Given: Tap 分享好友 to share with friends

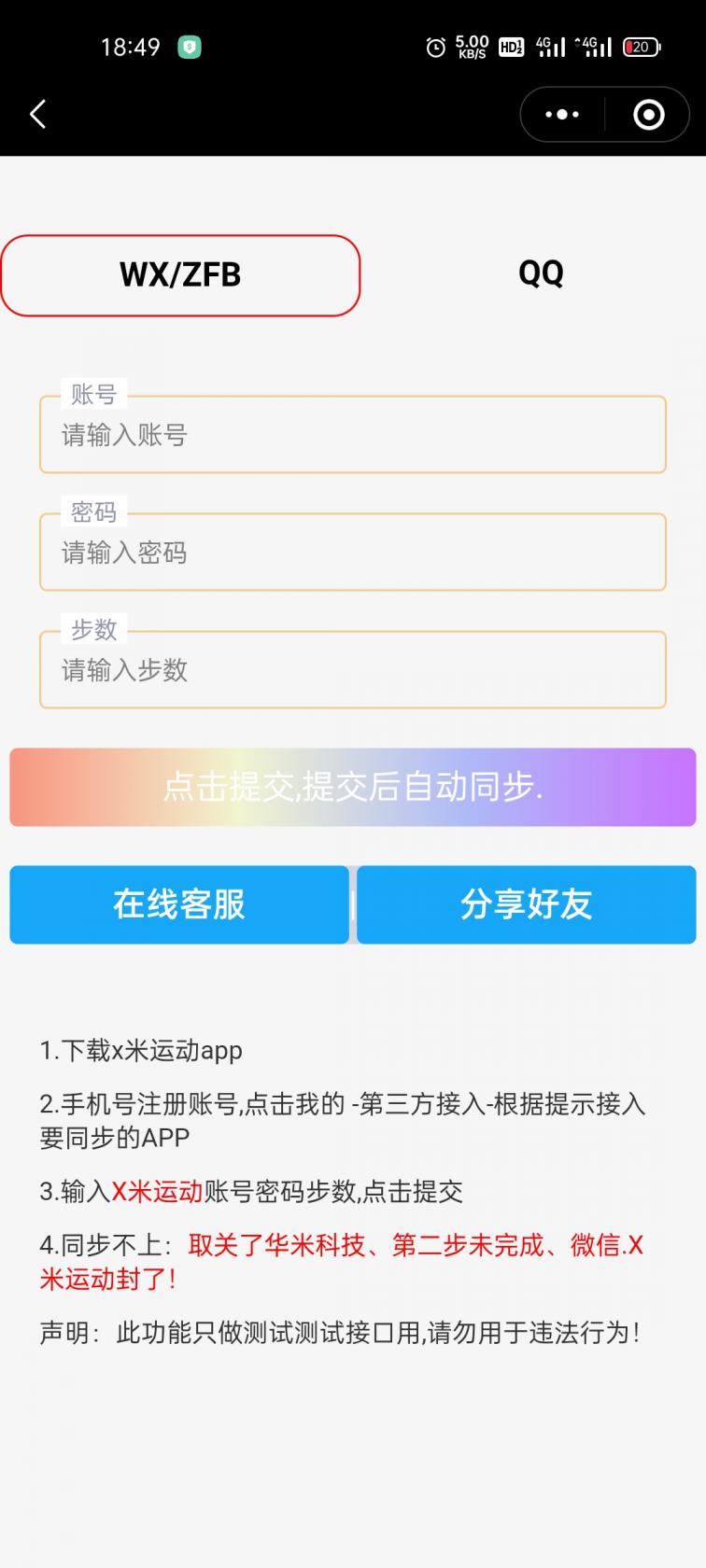Looking at the screenshot, I should click(526, 903).
